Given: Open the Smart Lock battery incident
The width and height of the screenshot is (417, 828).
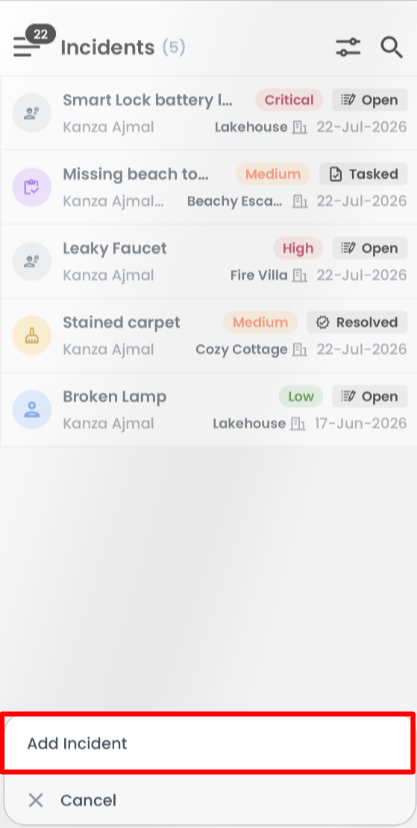Looking at the screenshot, I should (208, 113).
